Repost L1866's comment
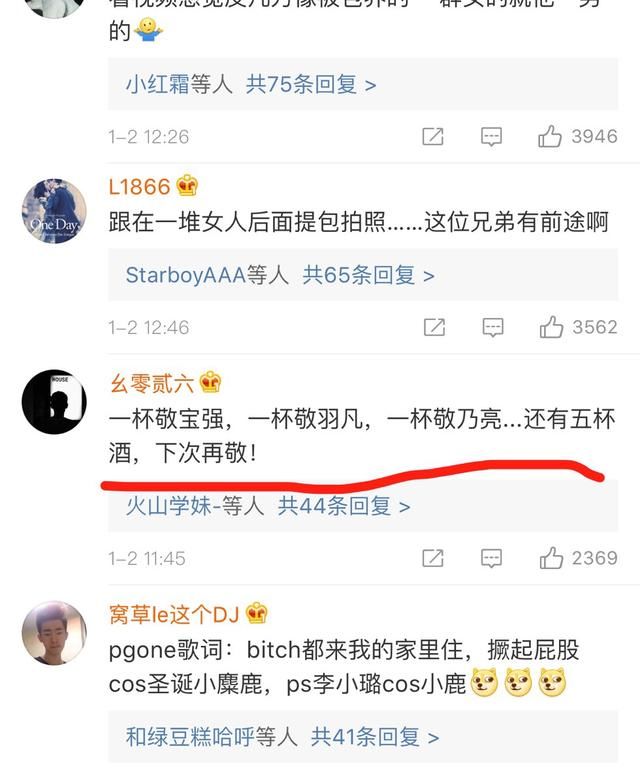 click(x=432, y=327)
